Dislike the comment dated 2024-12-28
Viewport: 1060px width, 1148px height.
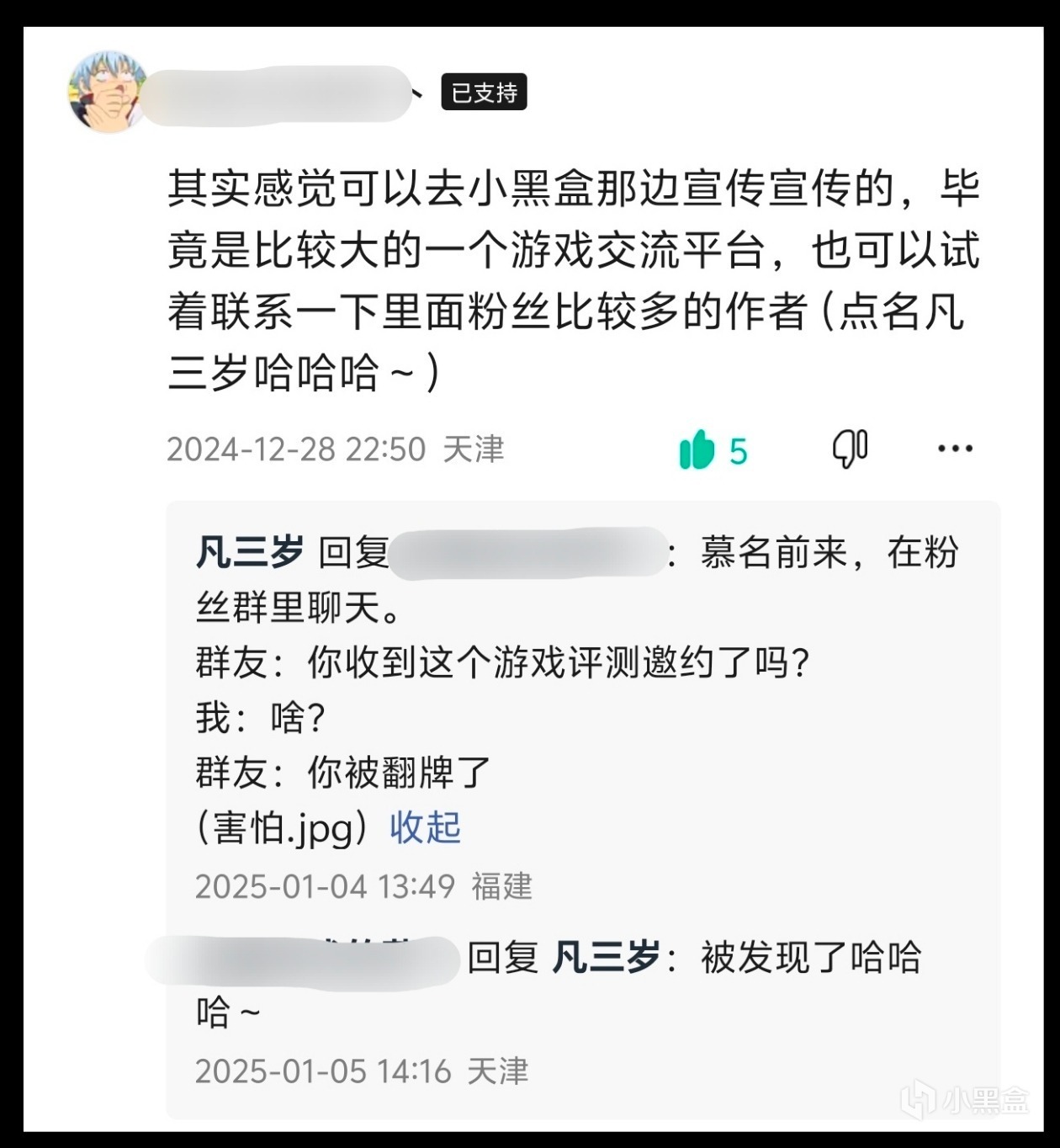(x=850, y=449)
